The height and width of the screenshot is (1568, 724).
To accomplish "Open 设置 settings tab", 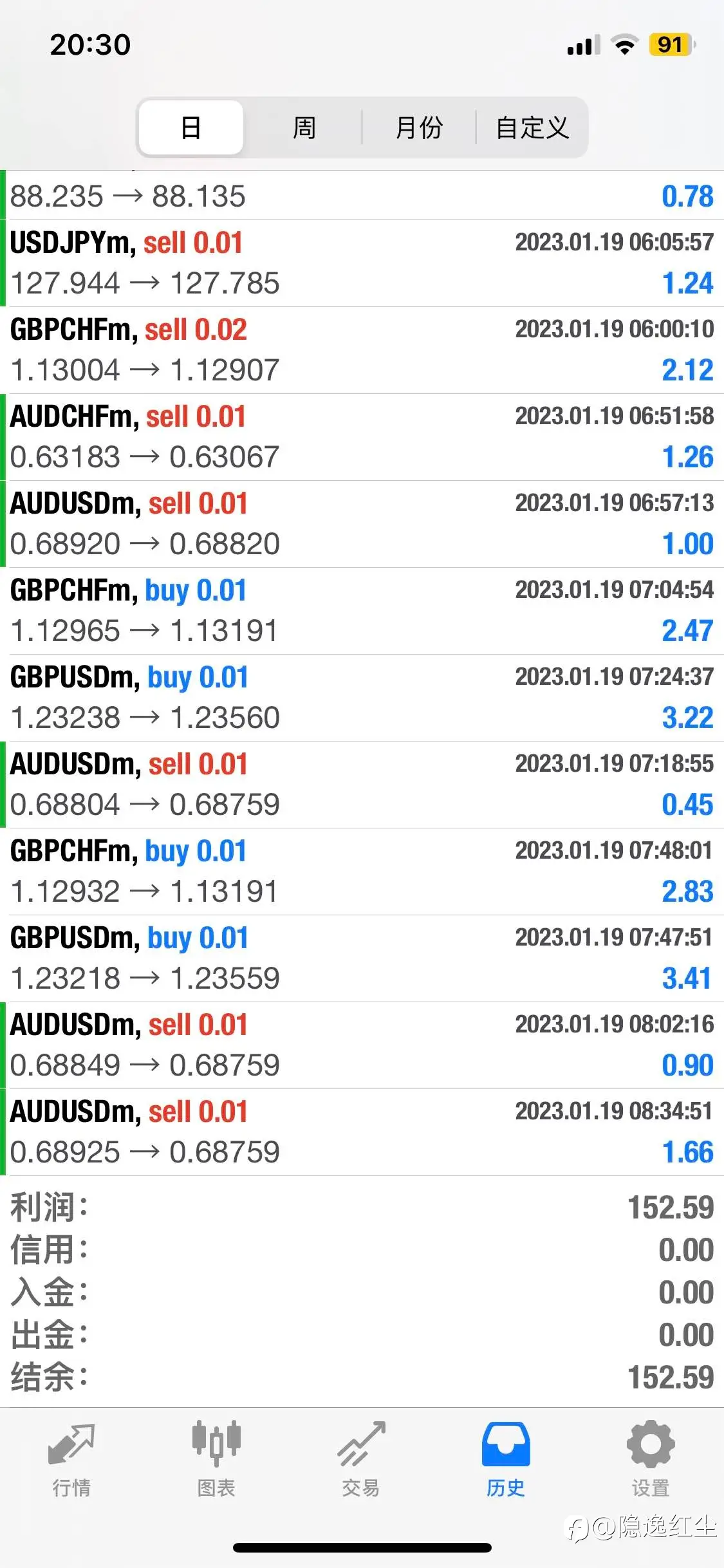I will 651,1459.
